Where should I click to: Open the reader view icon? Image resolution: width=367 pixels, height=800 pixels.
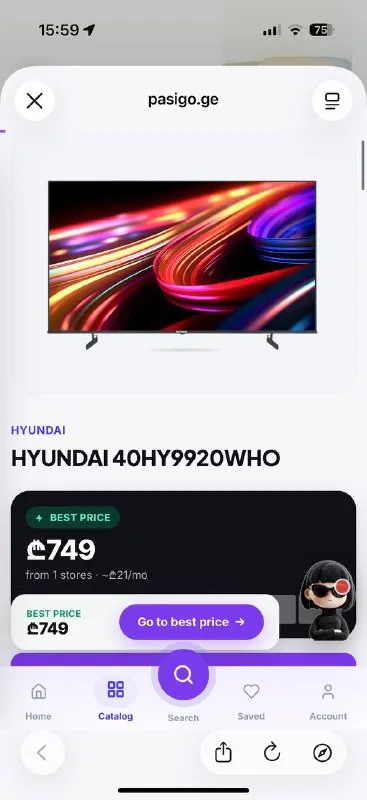point(332,101)
